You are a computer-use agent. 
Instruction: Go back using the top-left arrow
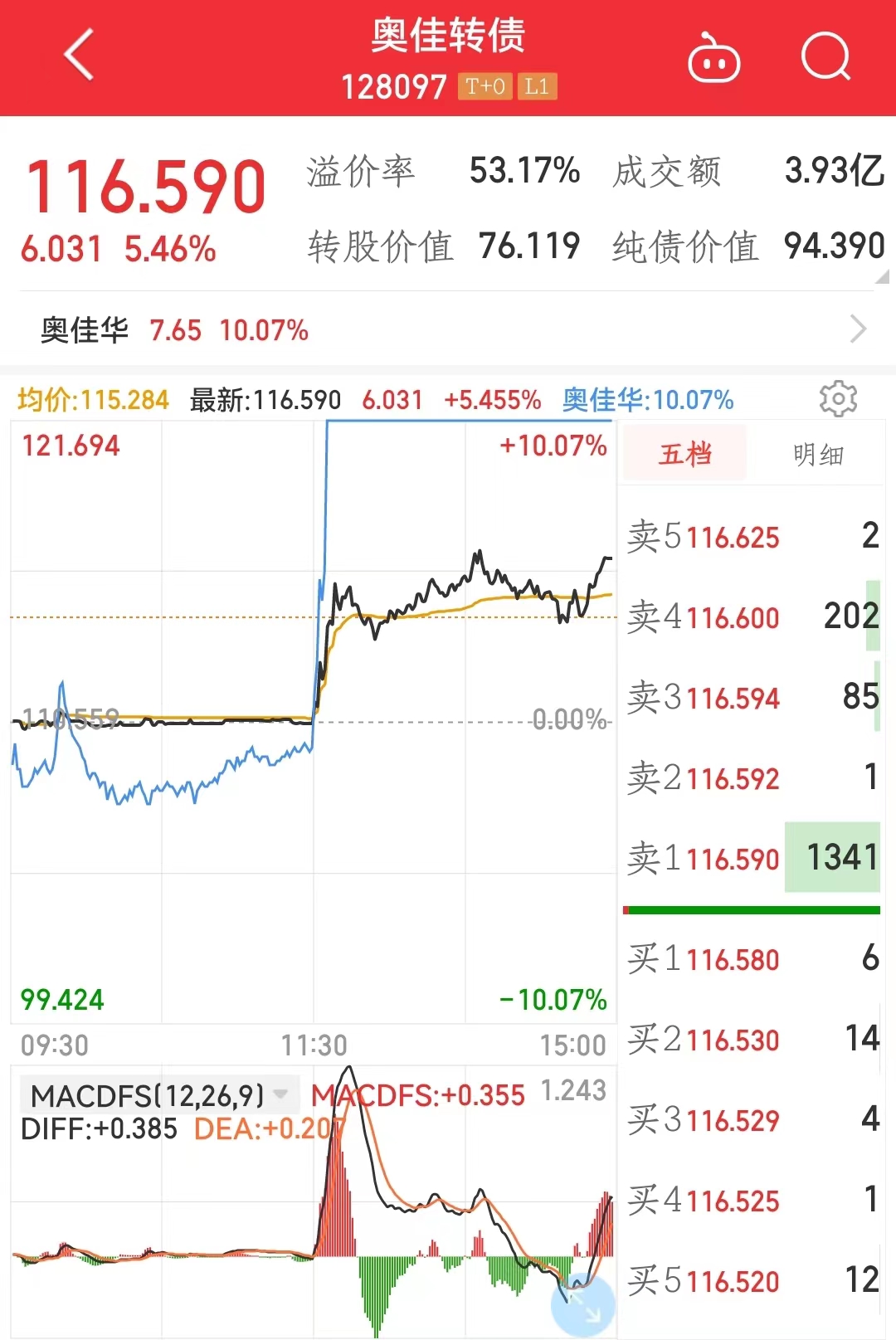pos(79,55)
